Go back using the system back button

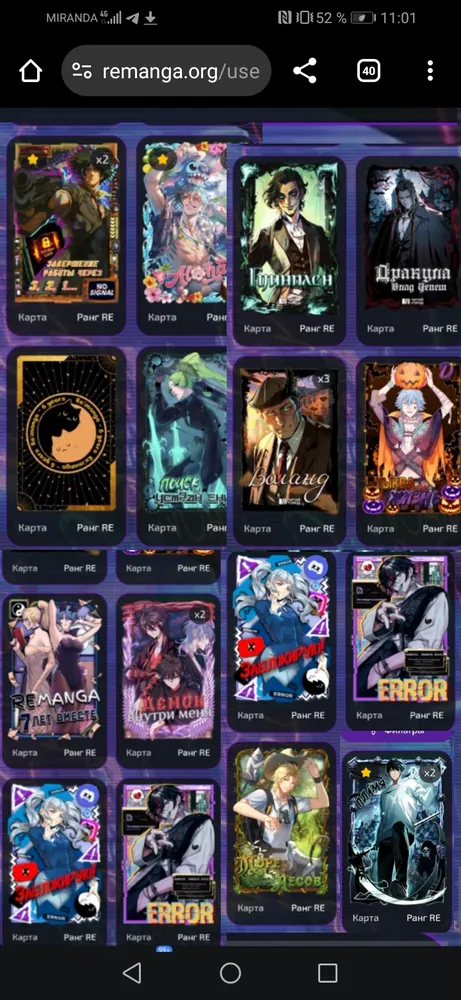click(132, 973)
